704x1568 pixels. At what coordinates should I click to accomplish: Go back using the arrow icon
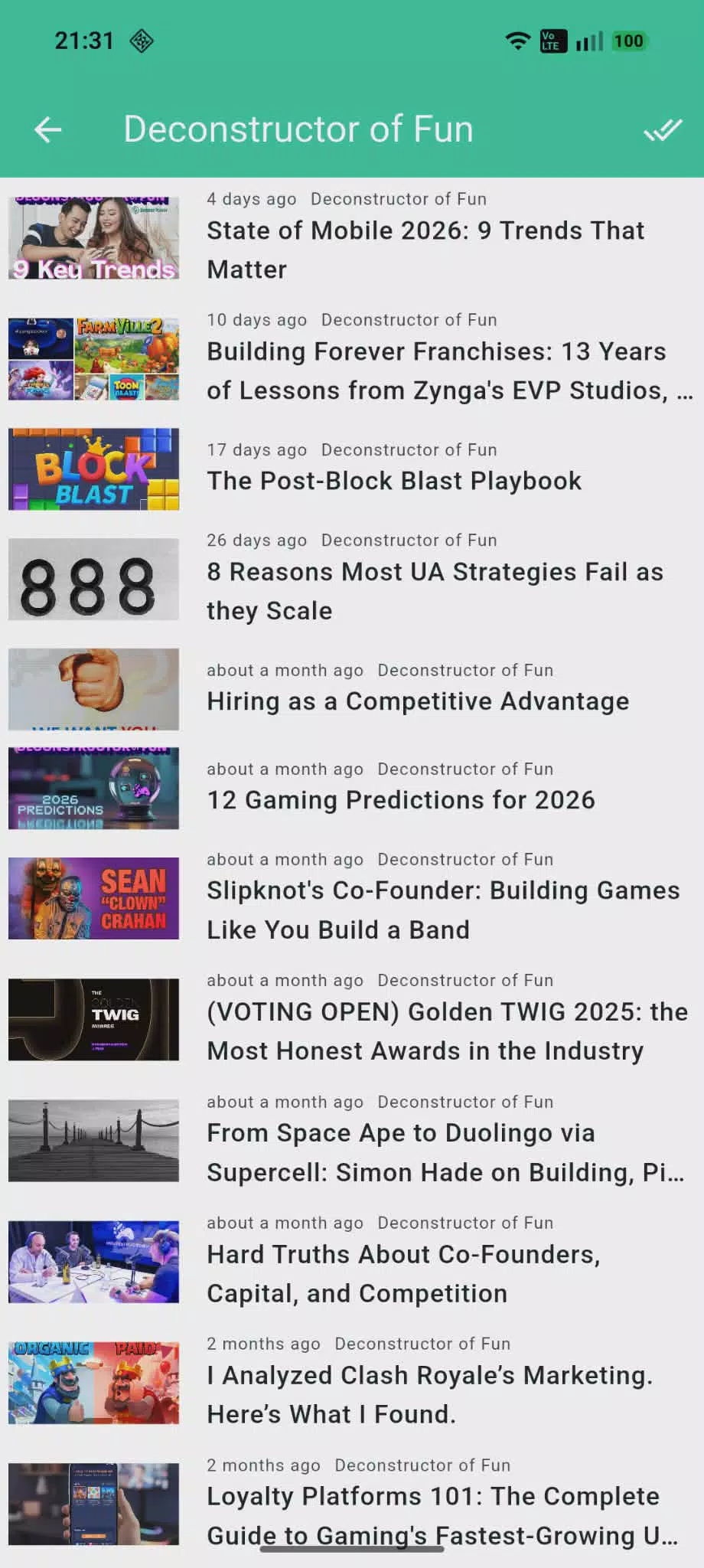pyautogui.click(x=47, y=129)
